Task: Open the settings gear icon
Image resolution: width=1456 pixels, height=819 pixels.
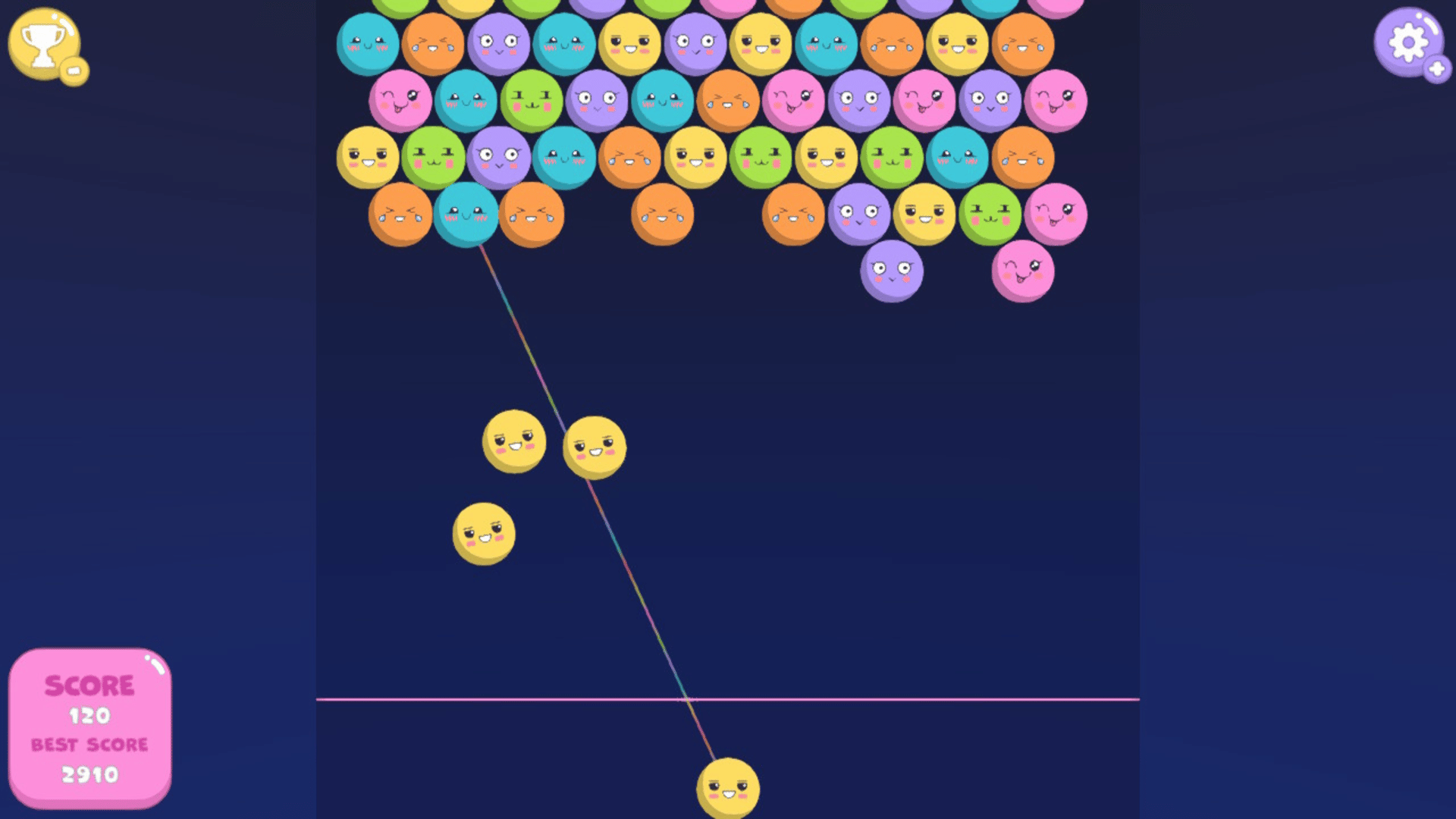Action: (1408, 42)
